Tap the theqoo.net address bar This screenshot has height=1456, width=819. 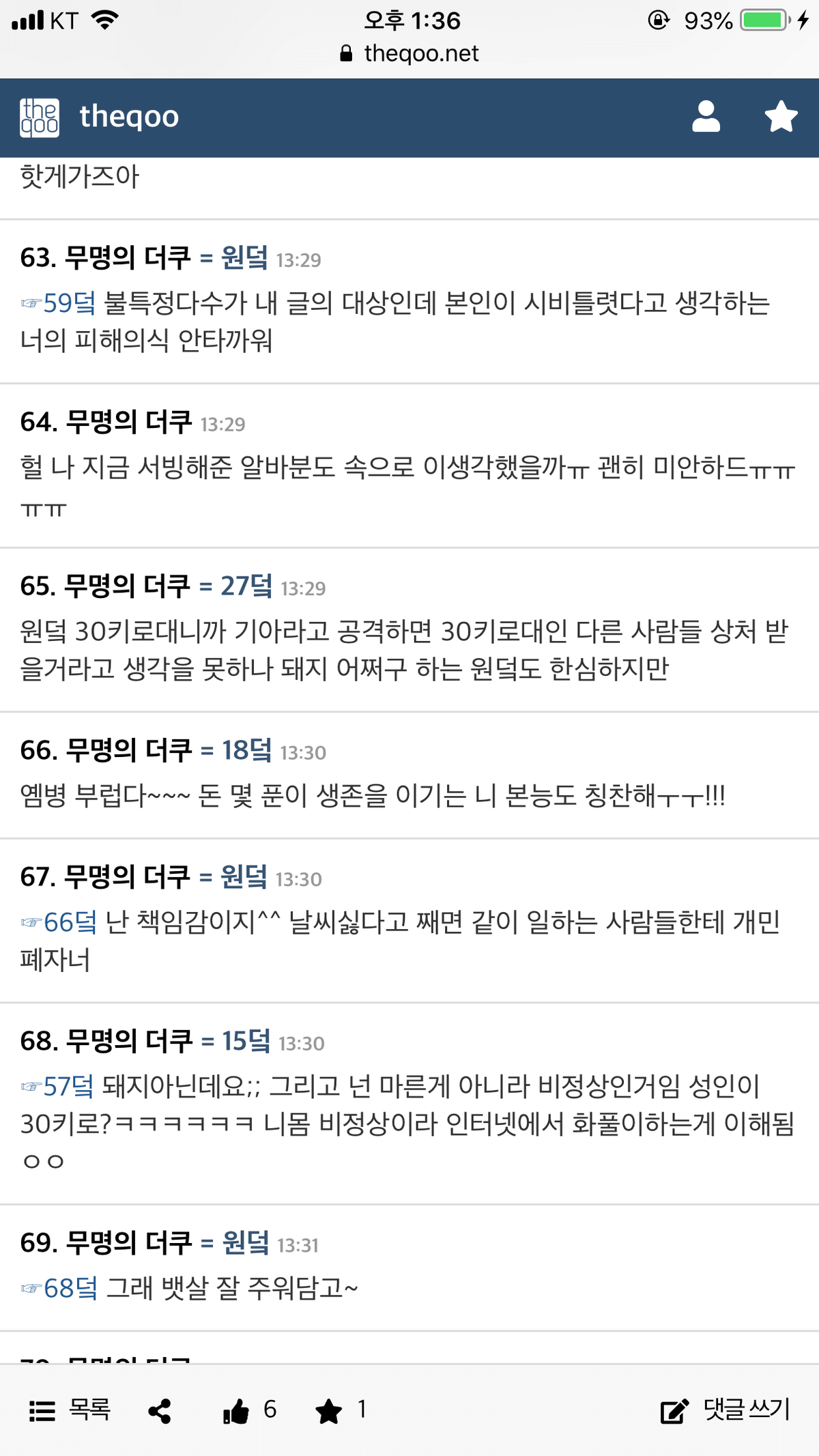(409, 53)
